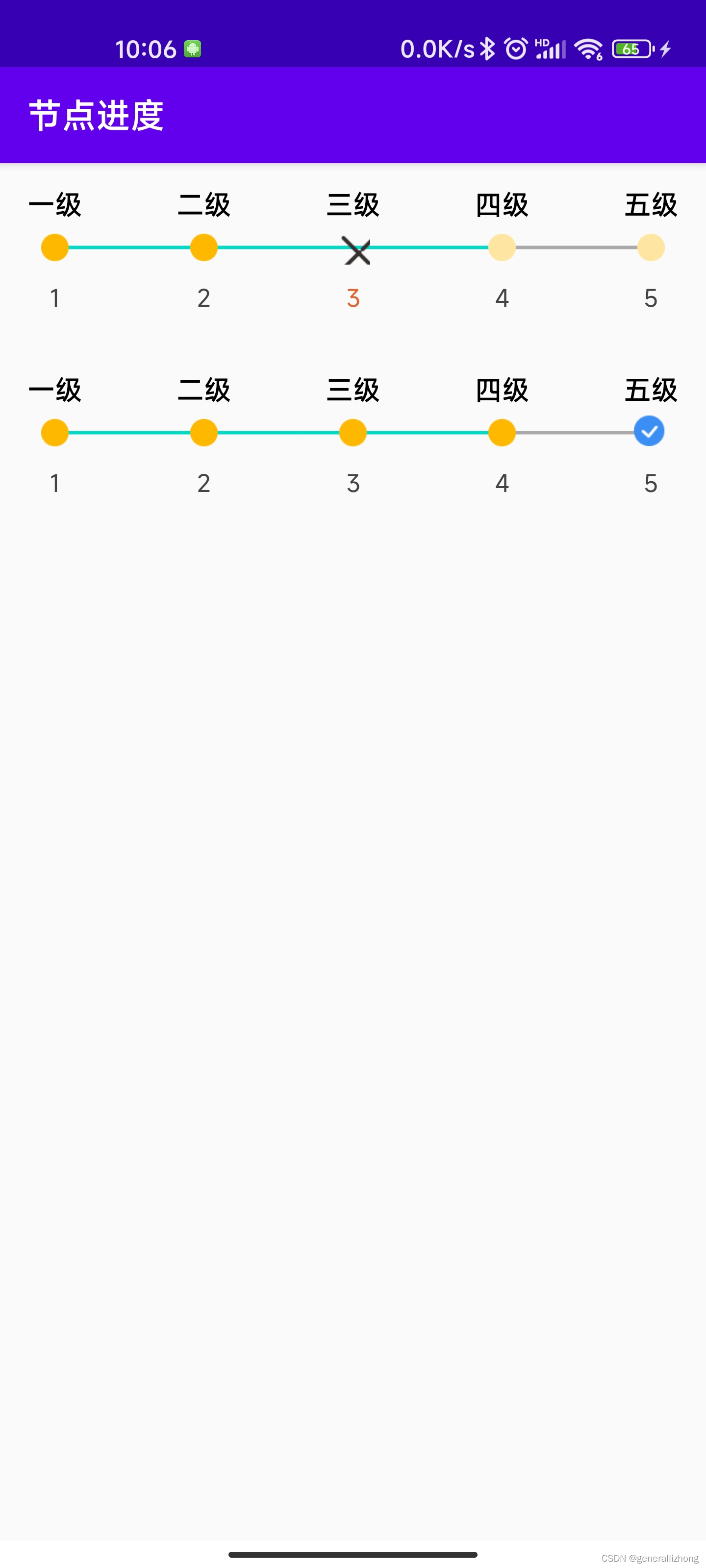Select the faded 五级 node circle
The height and width of the screenshot is (1568, 706).
click(x=650, y=248)
